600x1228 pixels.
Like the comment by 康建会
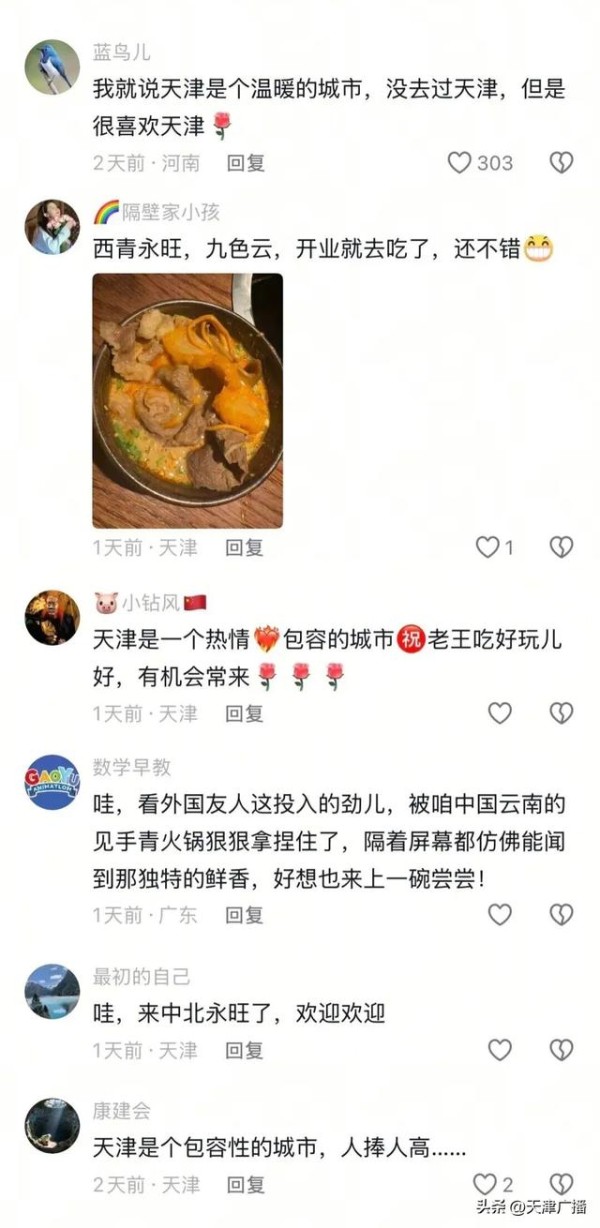[x=484, y=1185]
